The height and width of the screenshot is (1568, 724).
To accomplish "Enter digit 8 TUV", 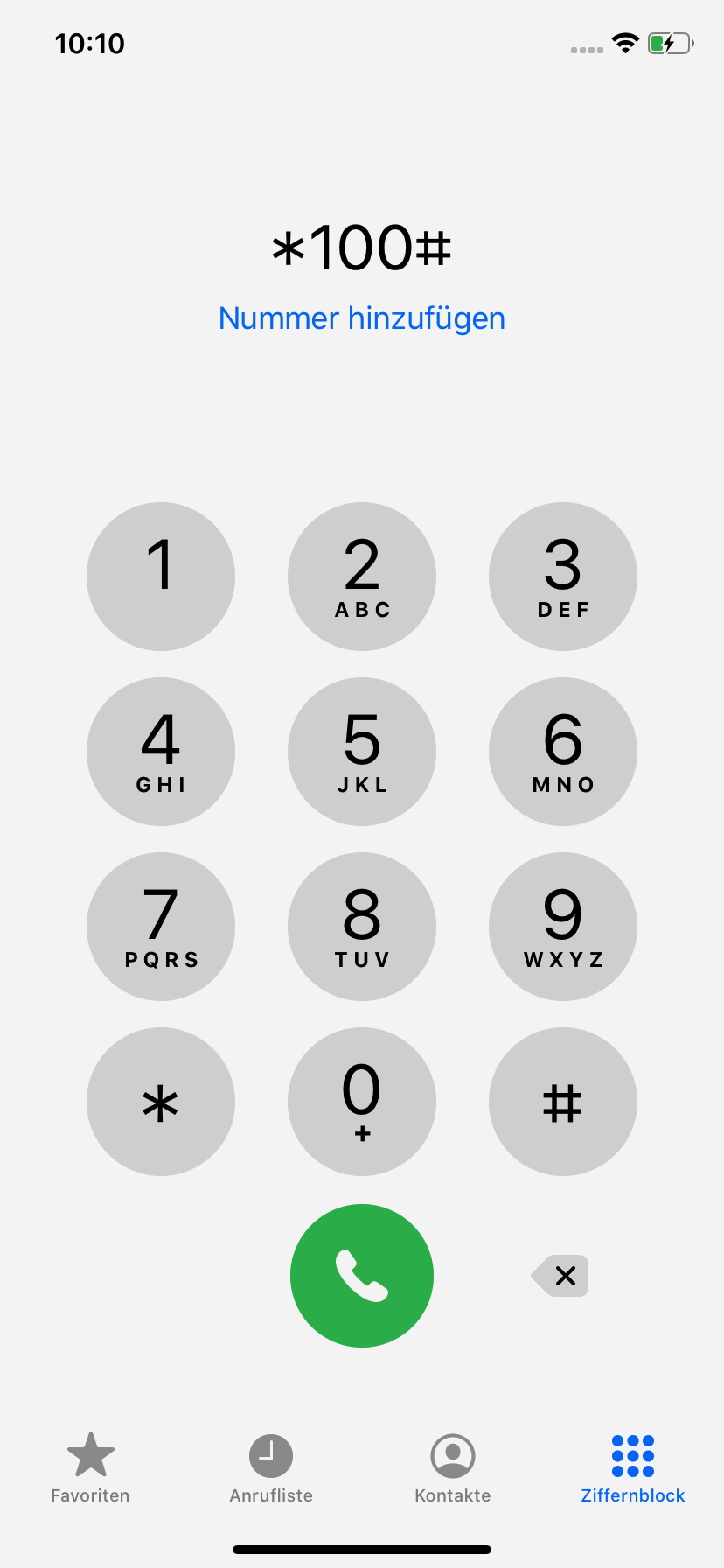I will point(362,927).
